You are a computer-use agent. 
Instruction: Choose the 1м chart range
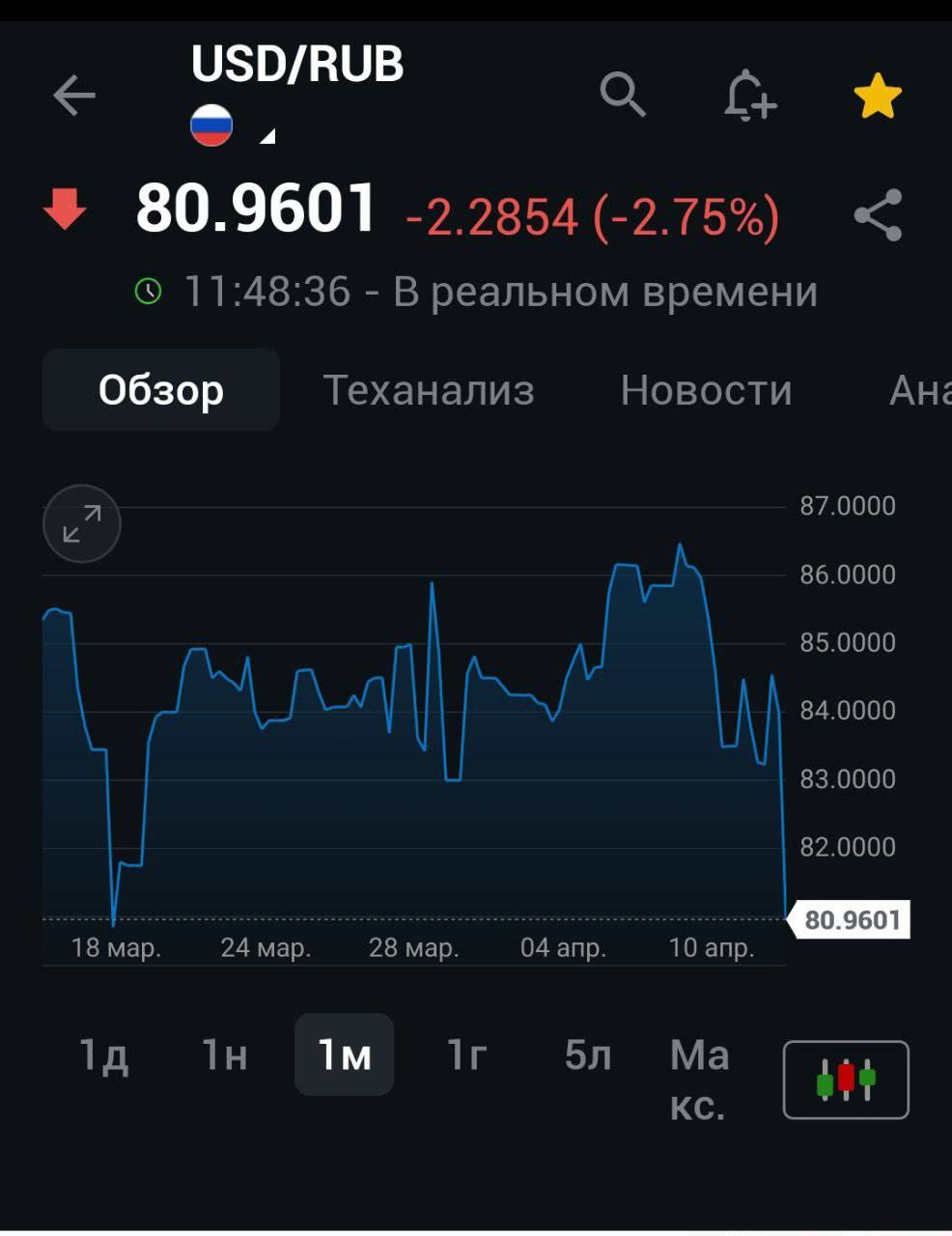[x=344, y=1055]
